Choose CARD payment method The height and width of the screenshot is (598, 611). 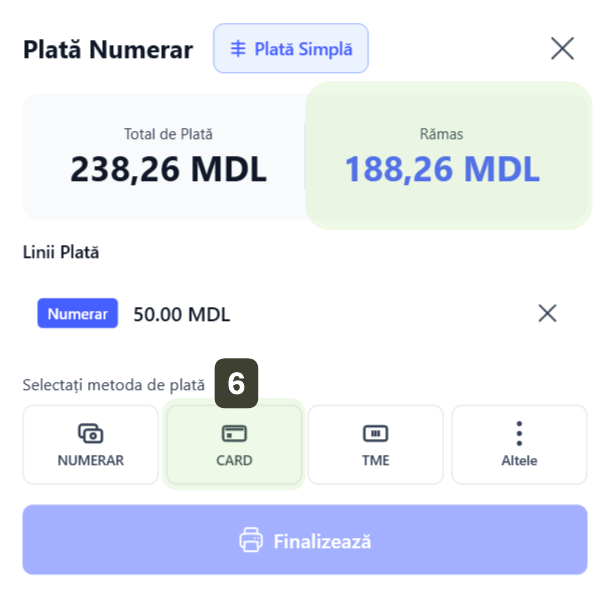pos(234,445)
